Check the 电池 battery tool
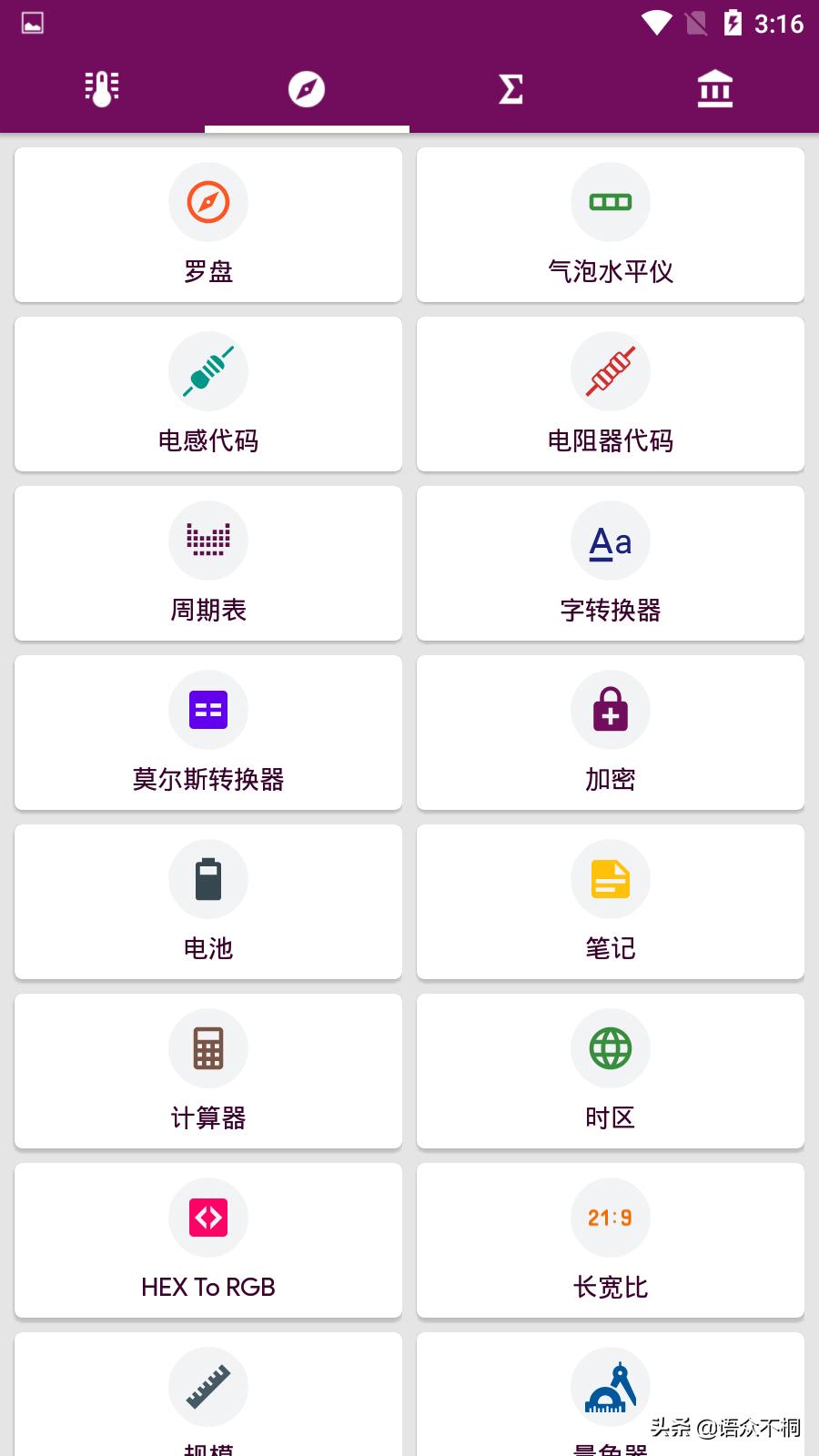 [207, 901]
